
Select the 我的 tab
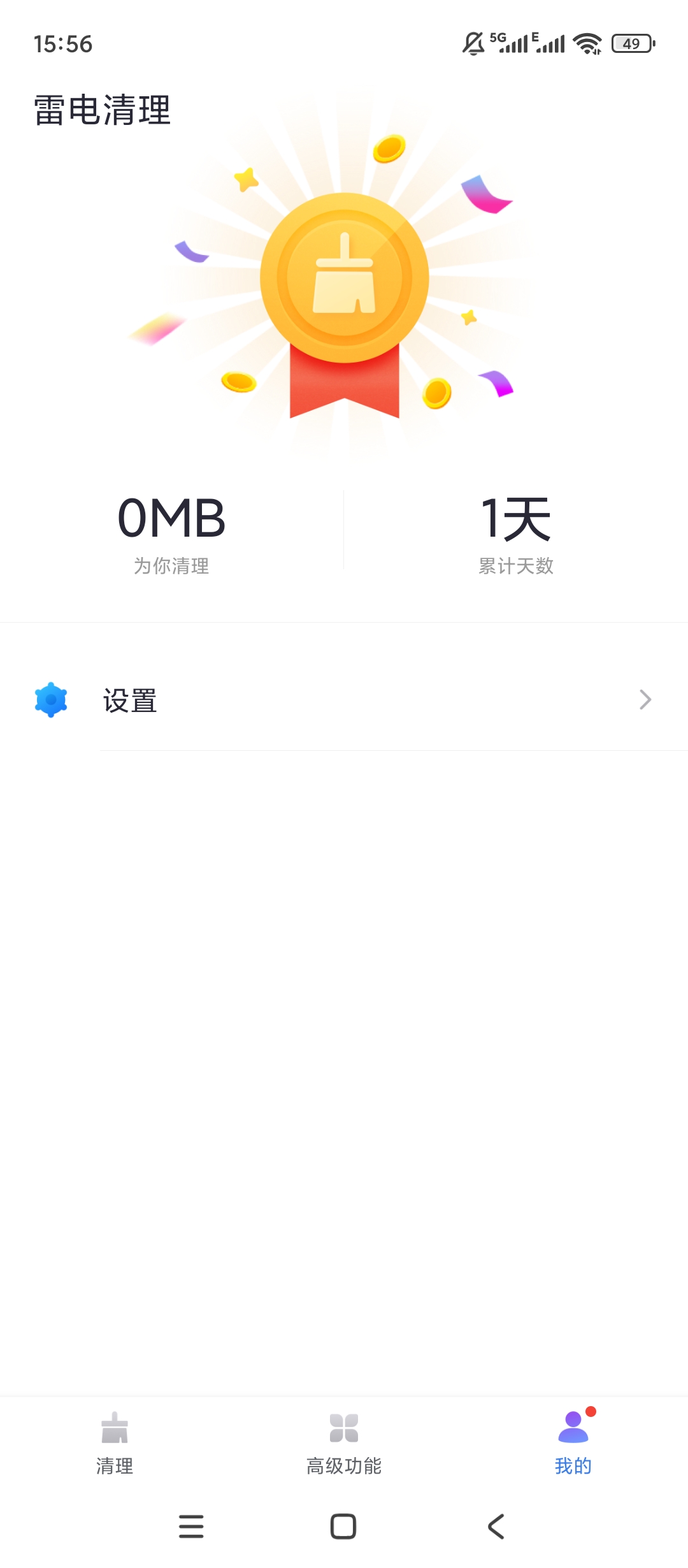(x=573, y=1443)
